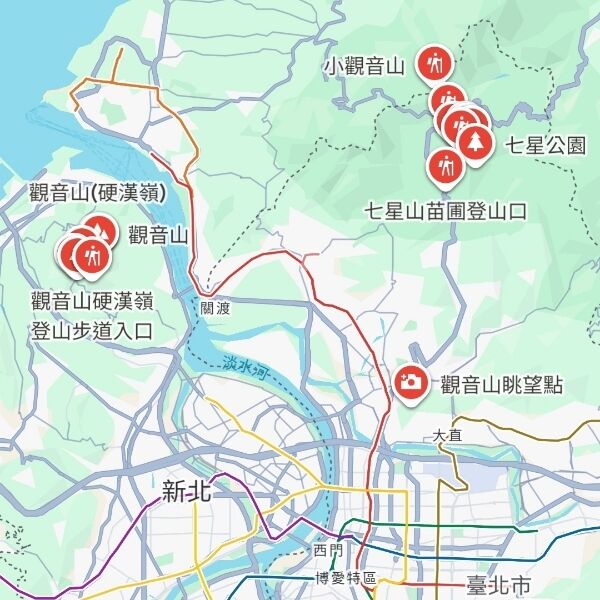Viewport: 600px width, 600px height.
Task: Select the 觀音山硬漢嶺登山步道入口 pin
Action: tap(92, 257)
